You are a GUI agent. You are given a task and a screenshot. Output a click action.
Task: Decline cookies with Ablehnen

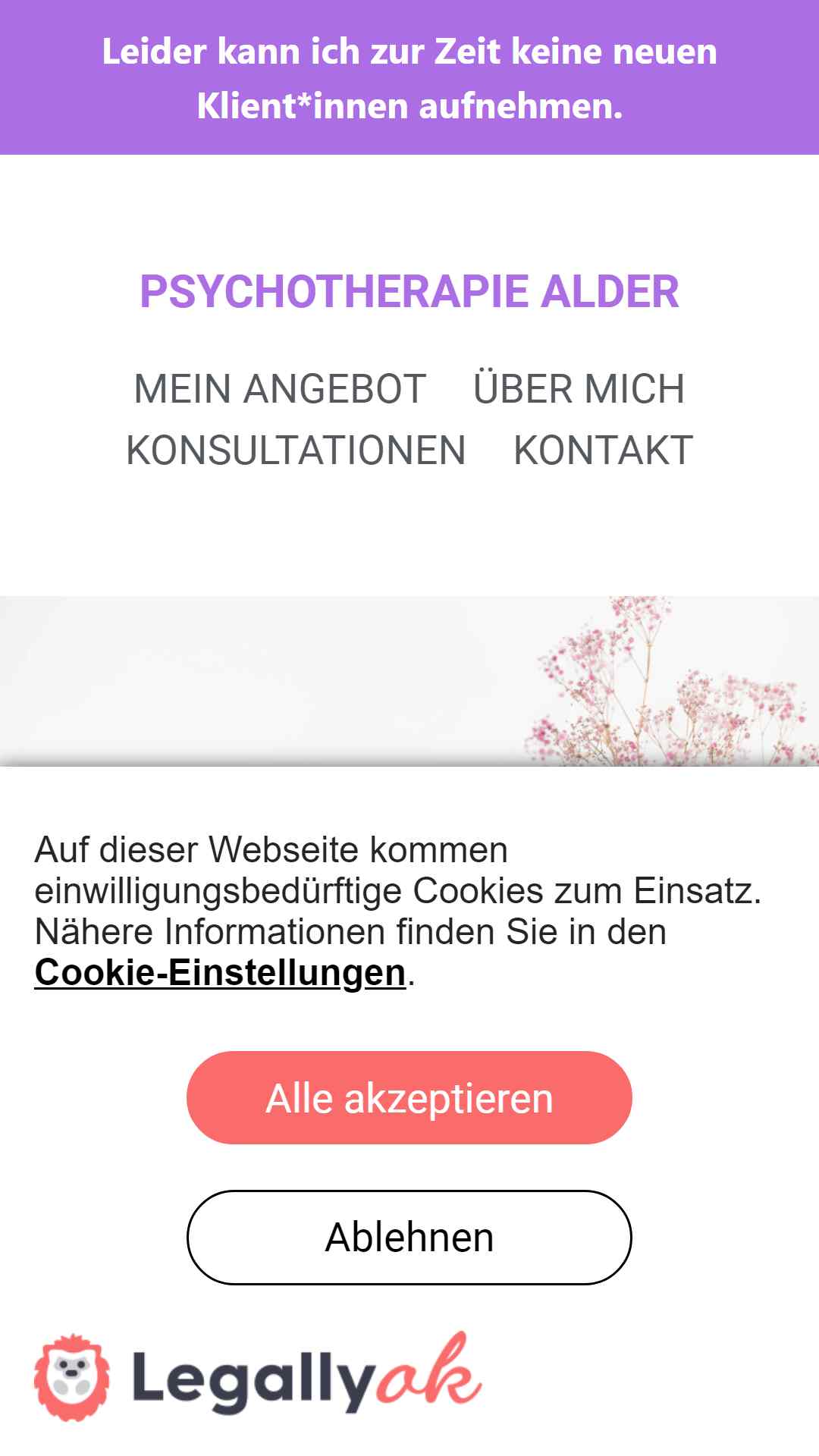click(x=409, y=1238)
